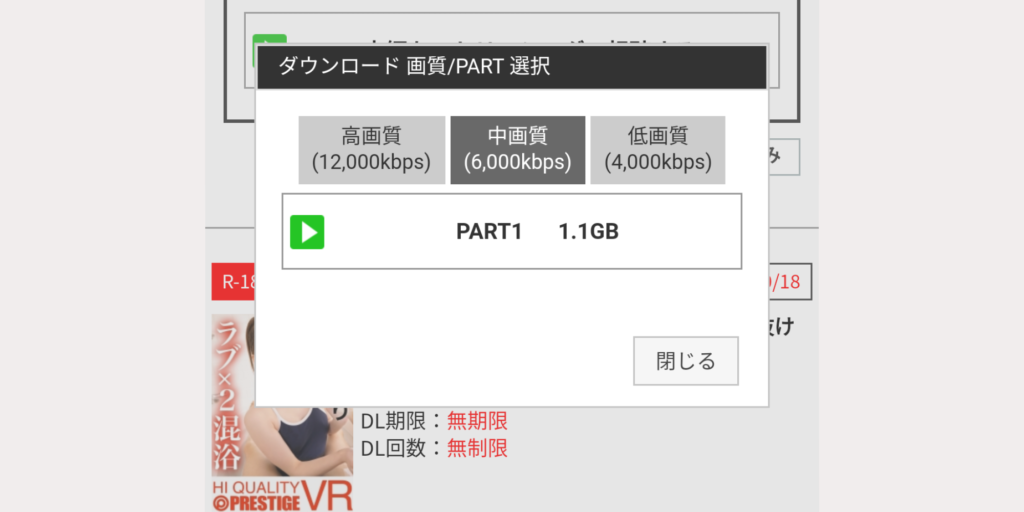Screen dimensions: 1024x512
Task: Select 高画質 (12,000kbps) quality
Action: pos(371,150)
